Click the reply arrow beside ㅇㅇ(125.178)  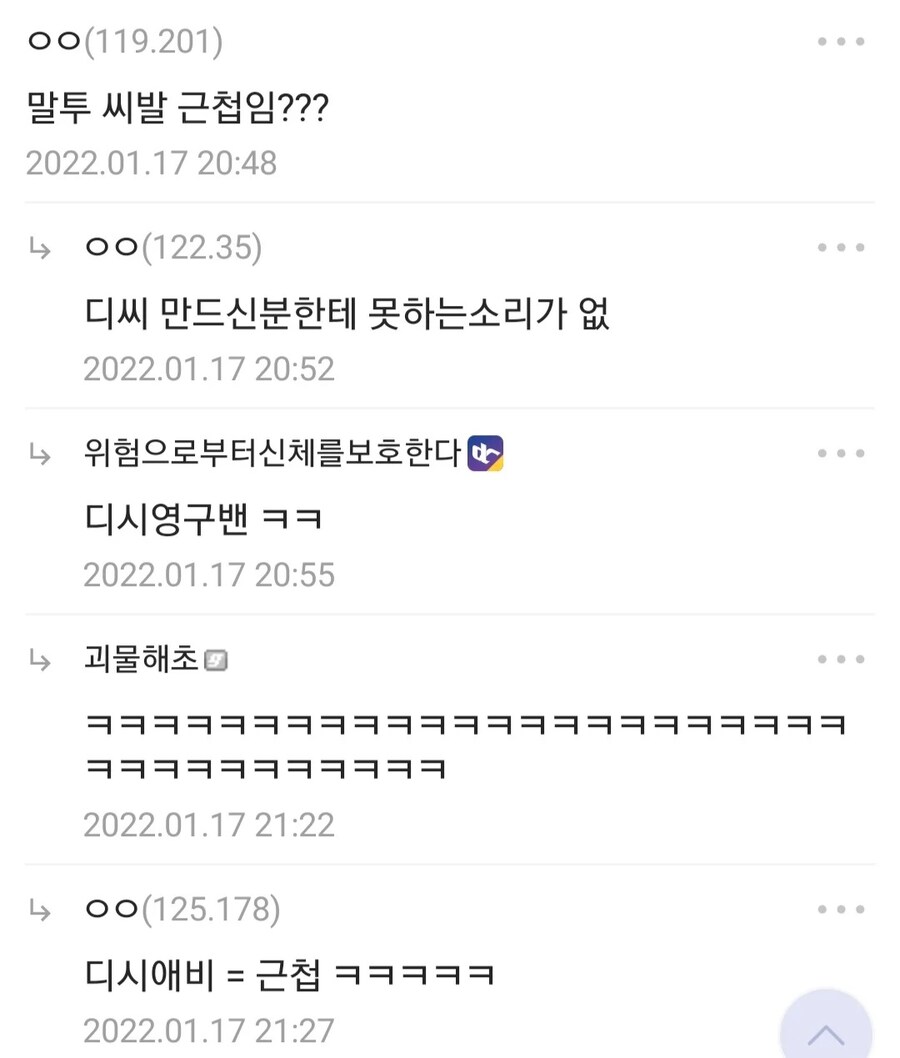(x=40, y=910)
